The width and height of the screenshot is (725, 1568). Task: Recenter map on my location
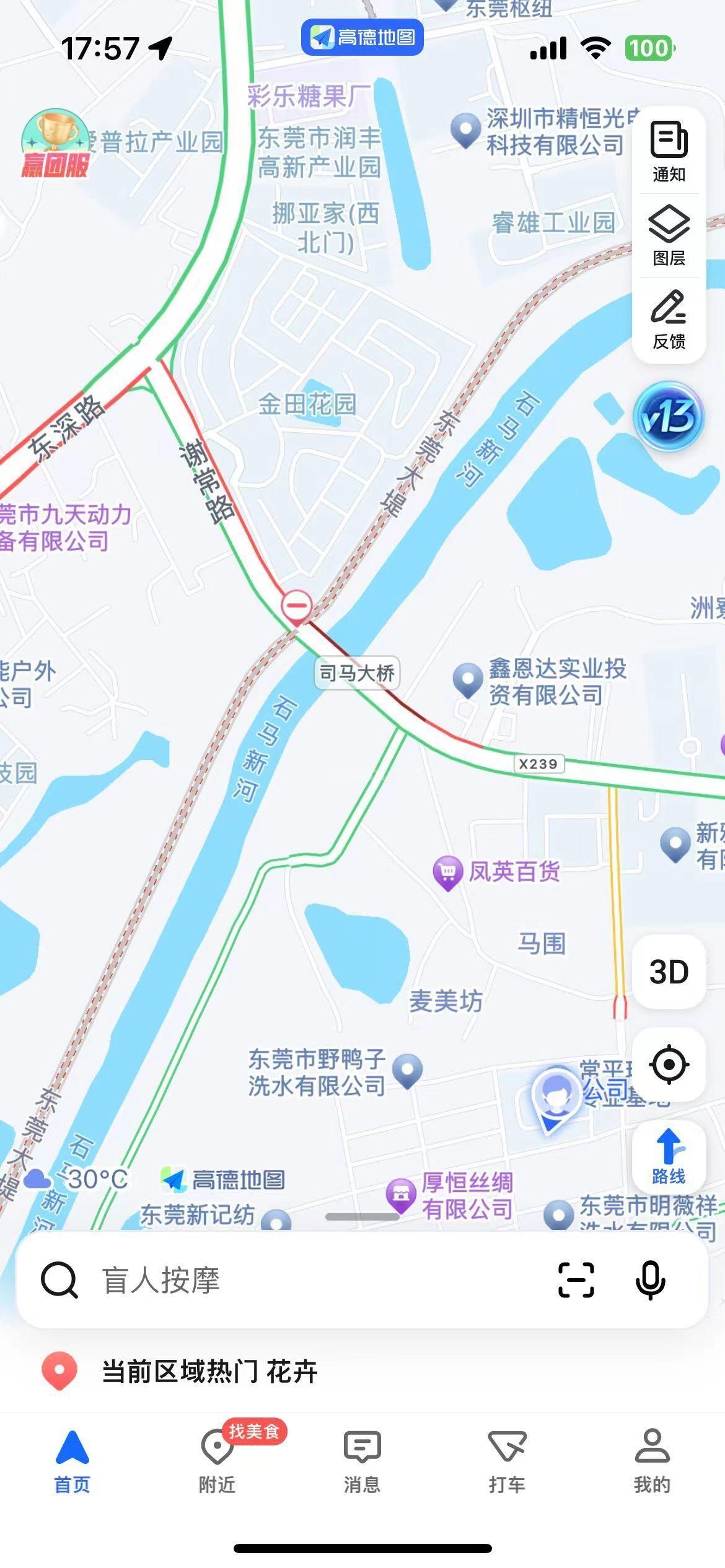(x=669, y=1065)
